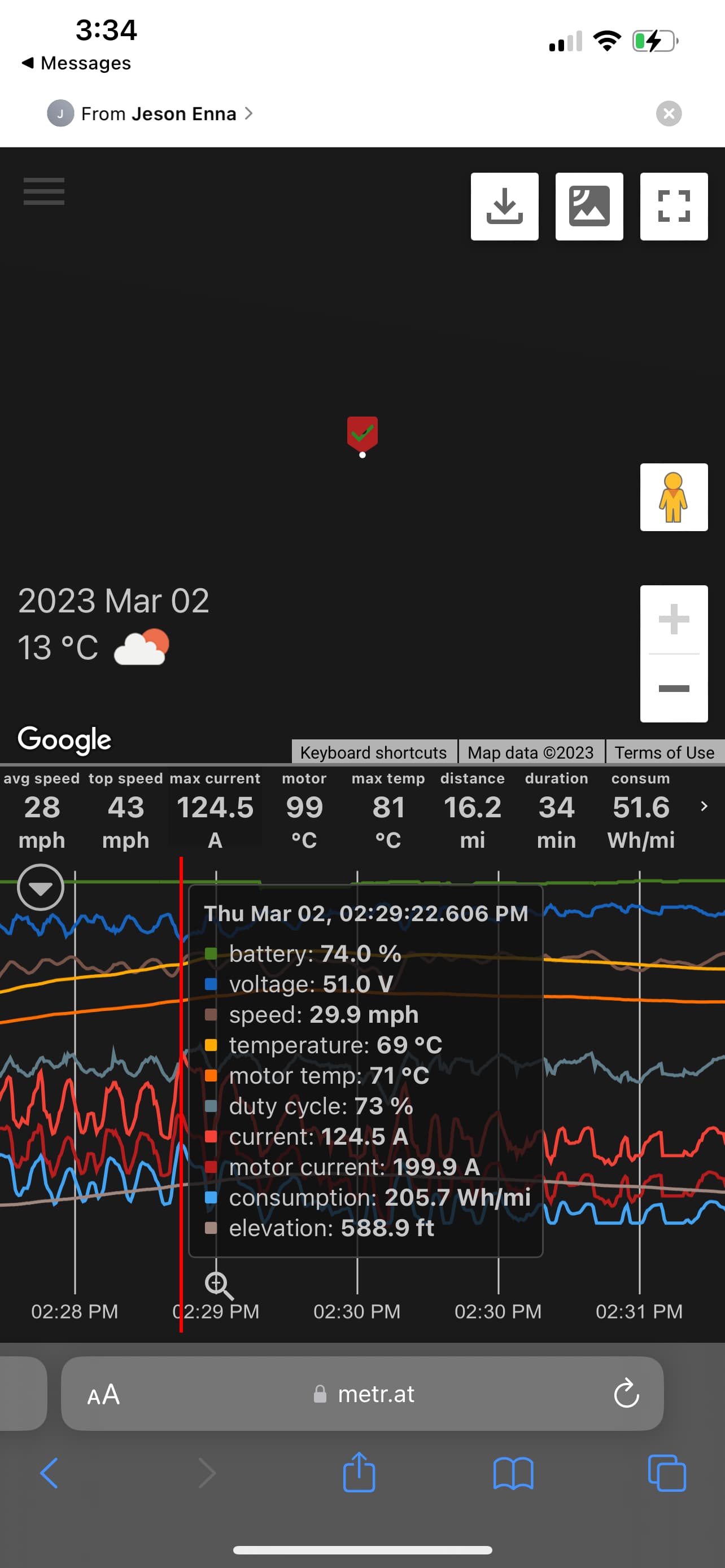Zoom in on the map

pyautogui.click(x=673, y=620)
